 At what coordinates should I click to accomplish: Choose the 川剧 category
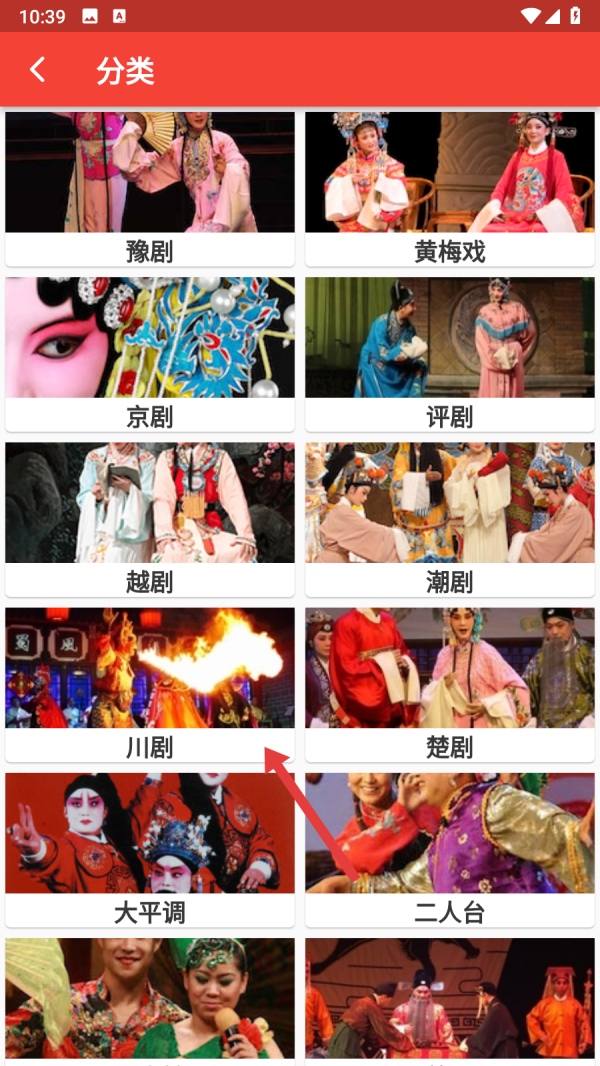click(150, 682)
